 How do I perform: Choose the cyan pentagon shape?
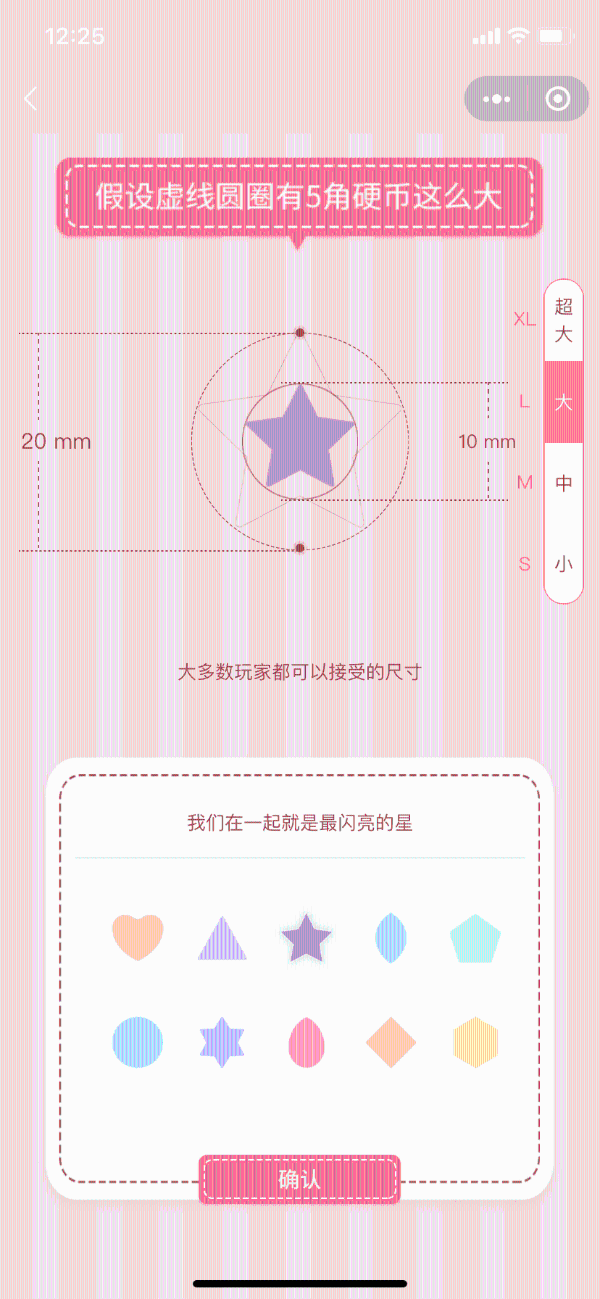(x=475, y=939)
